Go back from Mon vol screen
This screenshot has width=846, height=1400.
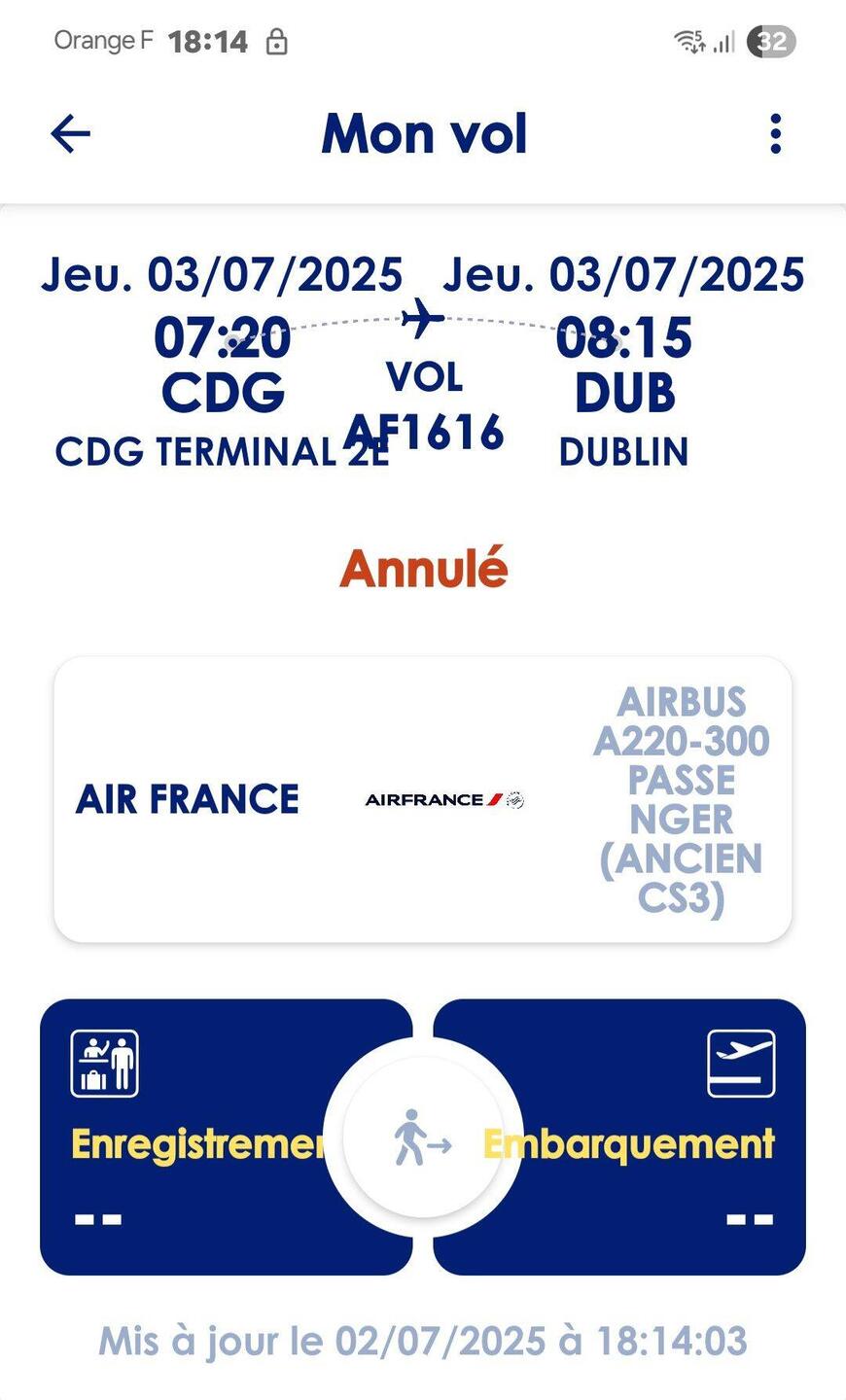(x=70, y=133)
